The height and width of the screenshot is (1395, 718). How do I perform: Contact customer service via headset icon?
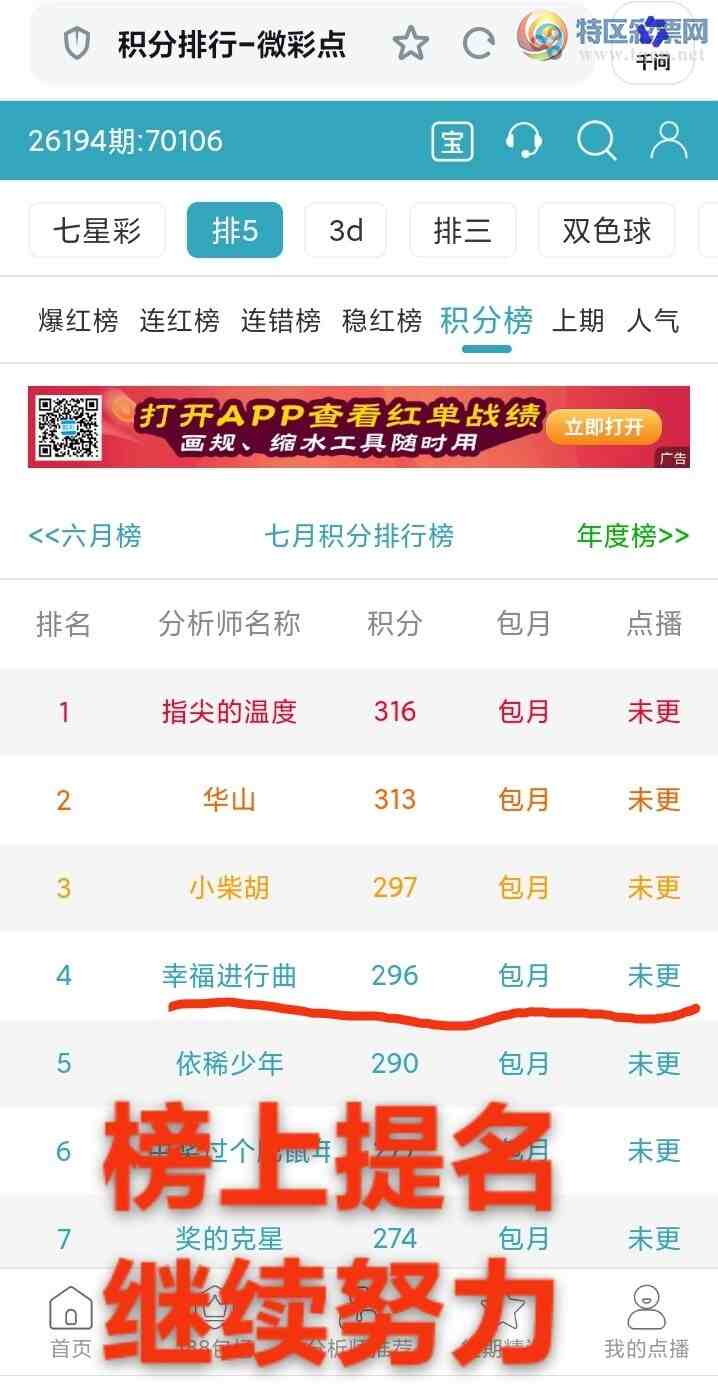523,140
